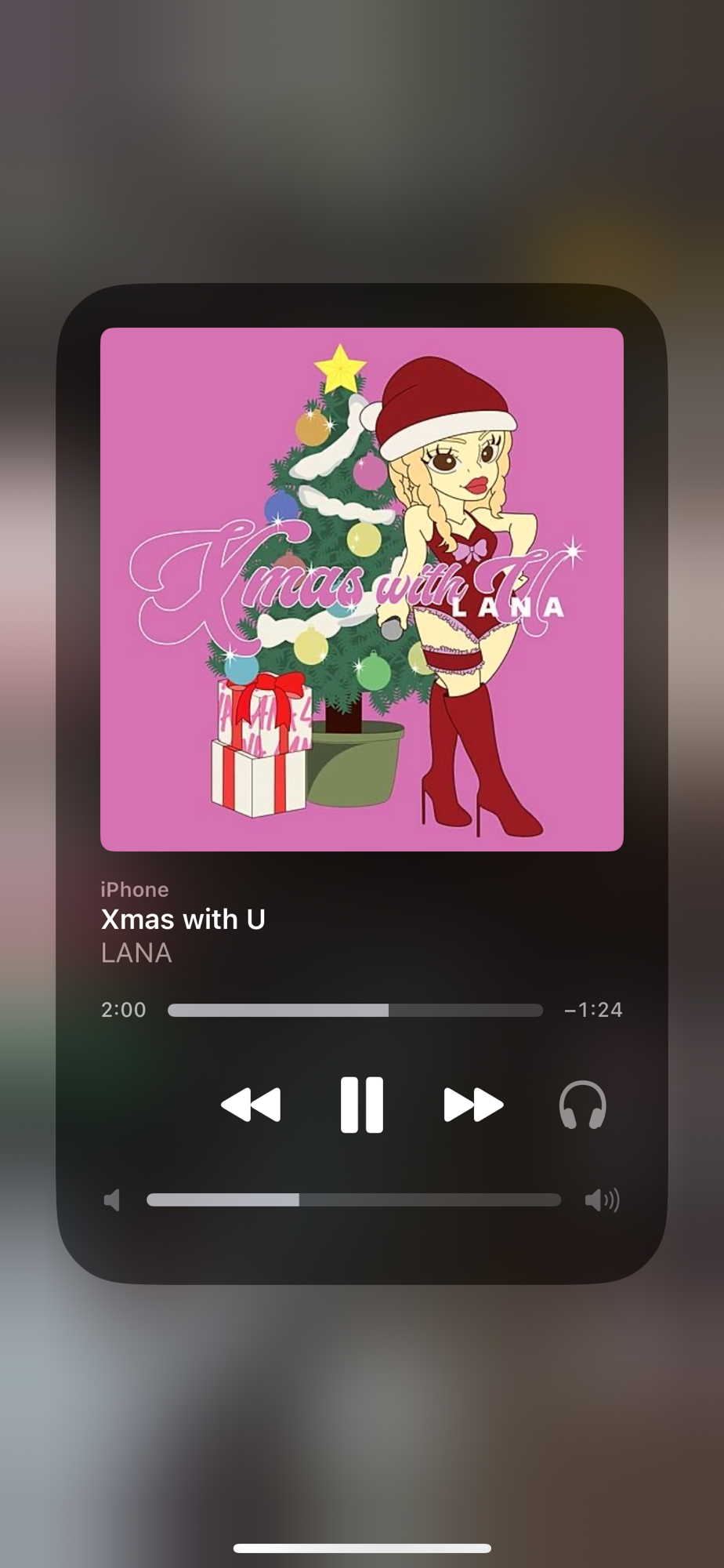This screenshot has width=724, height=1568.
Task: Tap a point on the playback progress bar
Action: (x=355, y=1010)
